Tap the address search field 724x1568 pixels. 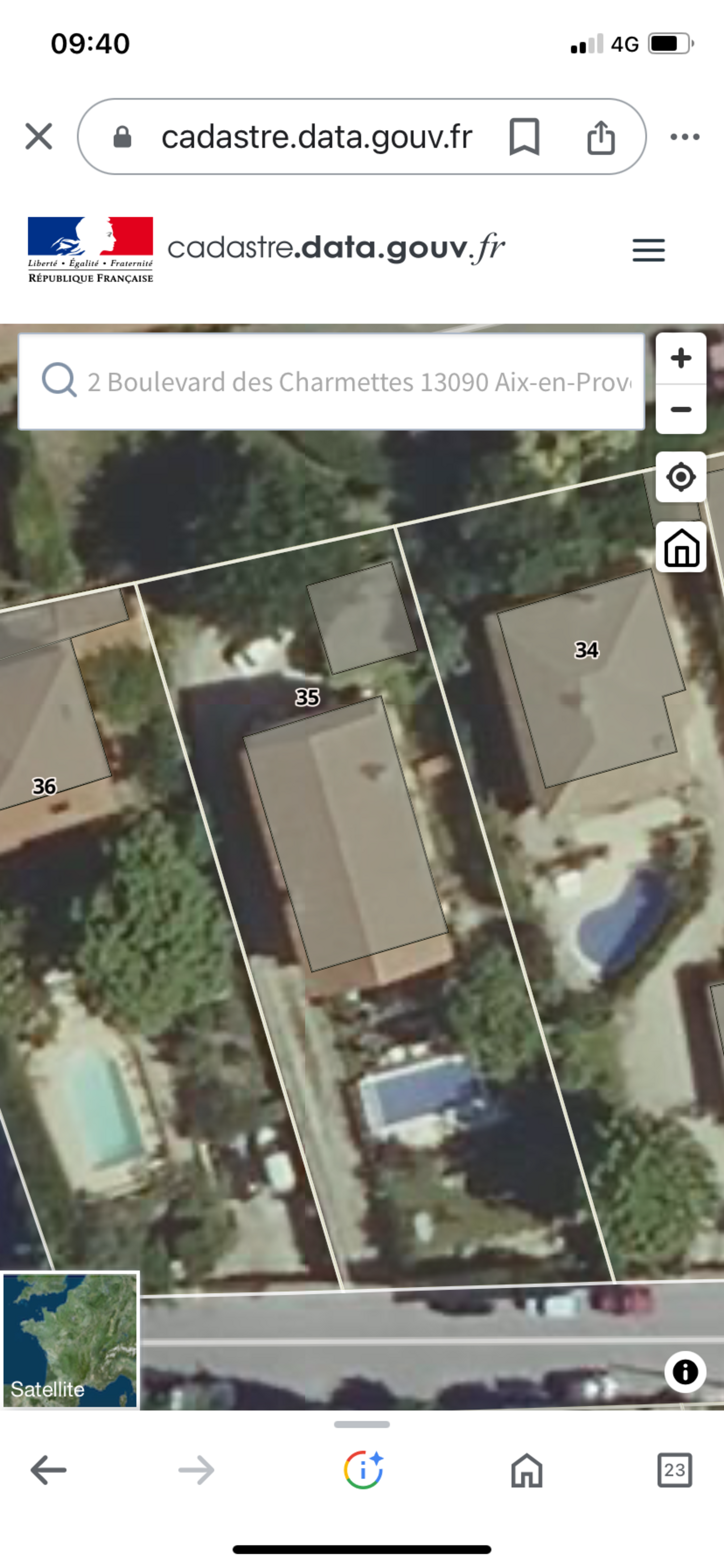click(x=359, y=382)
